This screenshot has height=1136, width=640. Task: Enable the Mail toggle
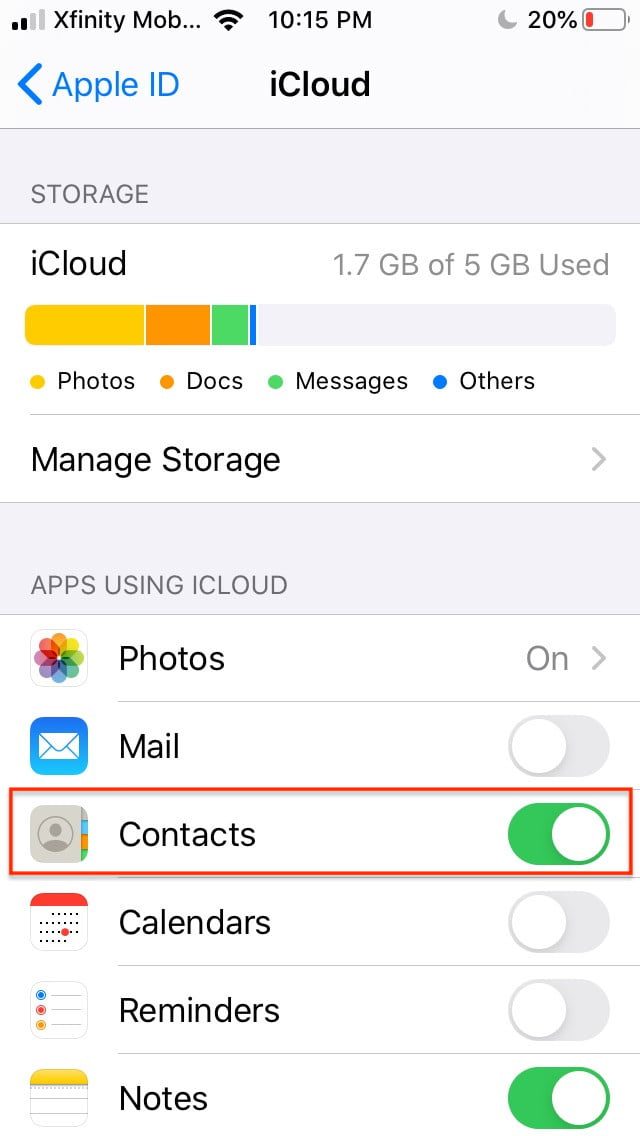558,747
